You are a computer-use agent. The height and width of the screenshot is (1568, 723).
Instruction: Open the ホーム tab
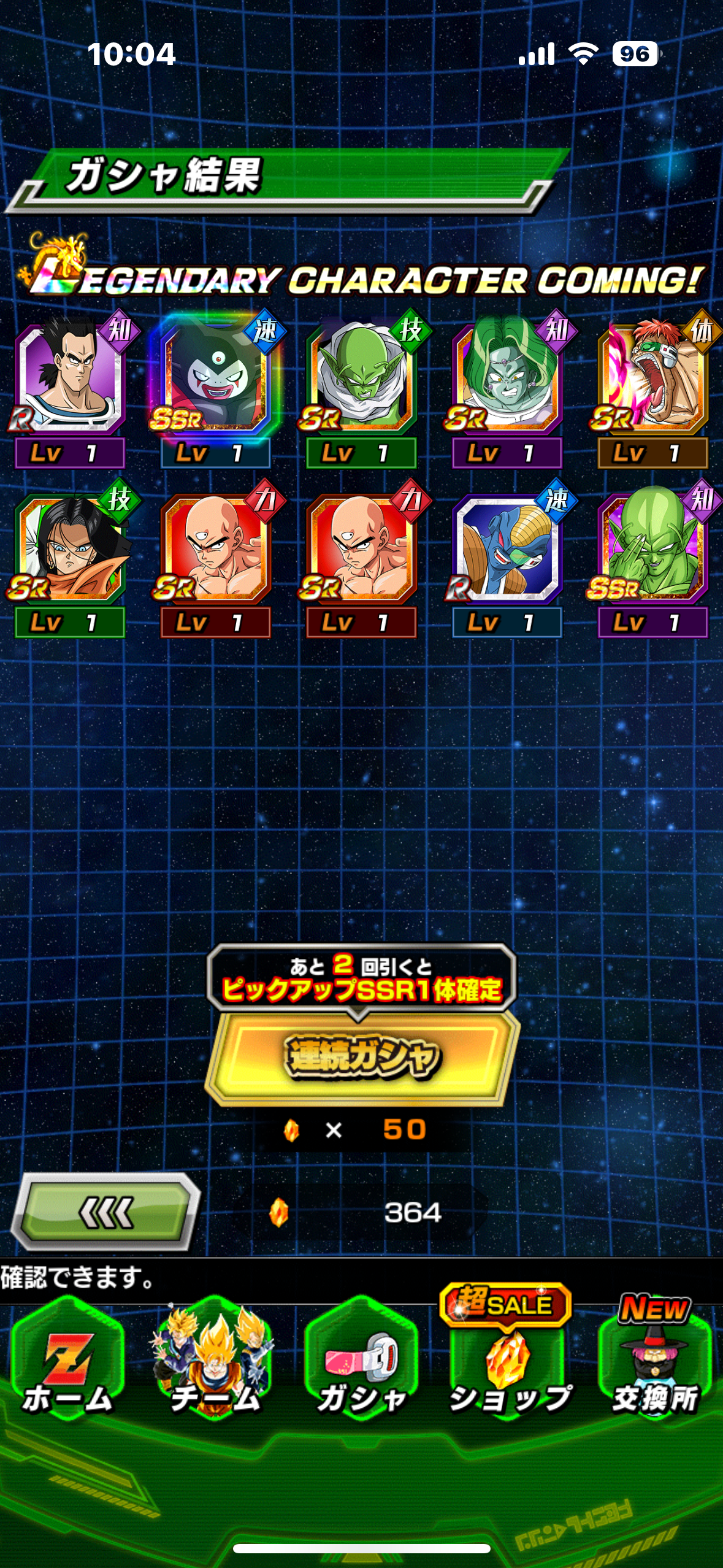tap(67, 1363)
